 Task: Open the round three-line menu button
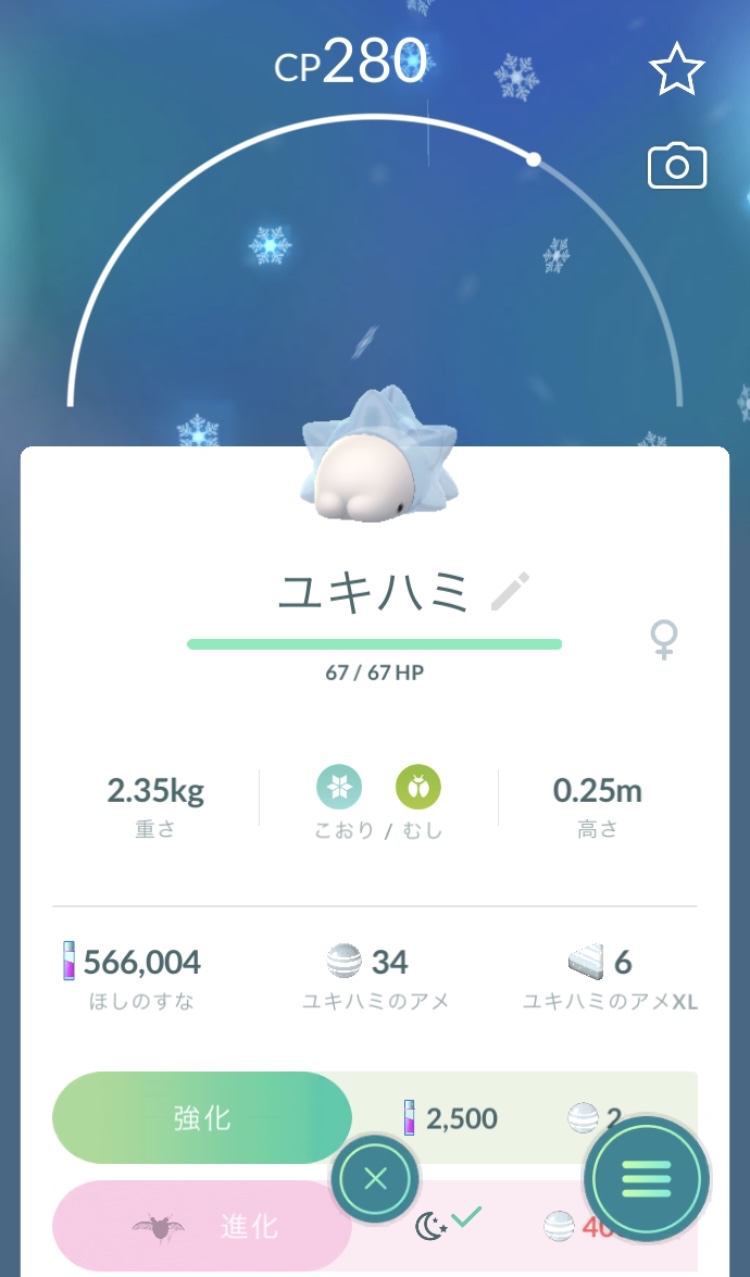[647, 1180]
